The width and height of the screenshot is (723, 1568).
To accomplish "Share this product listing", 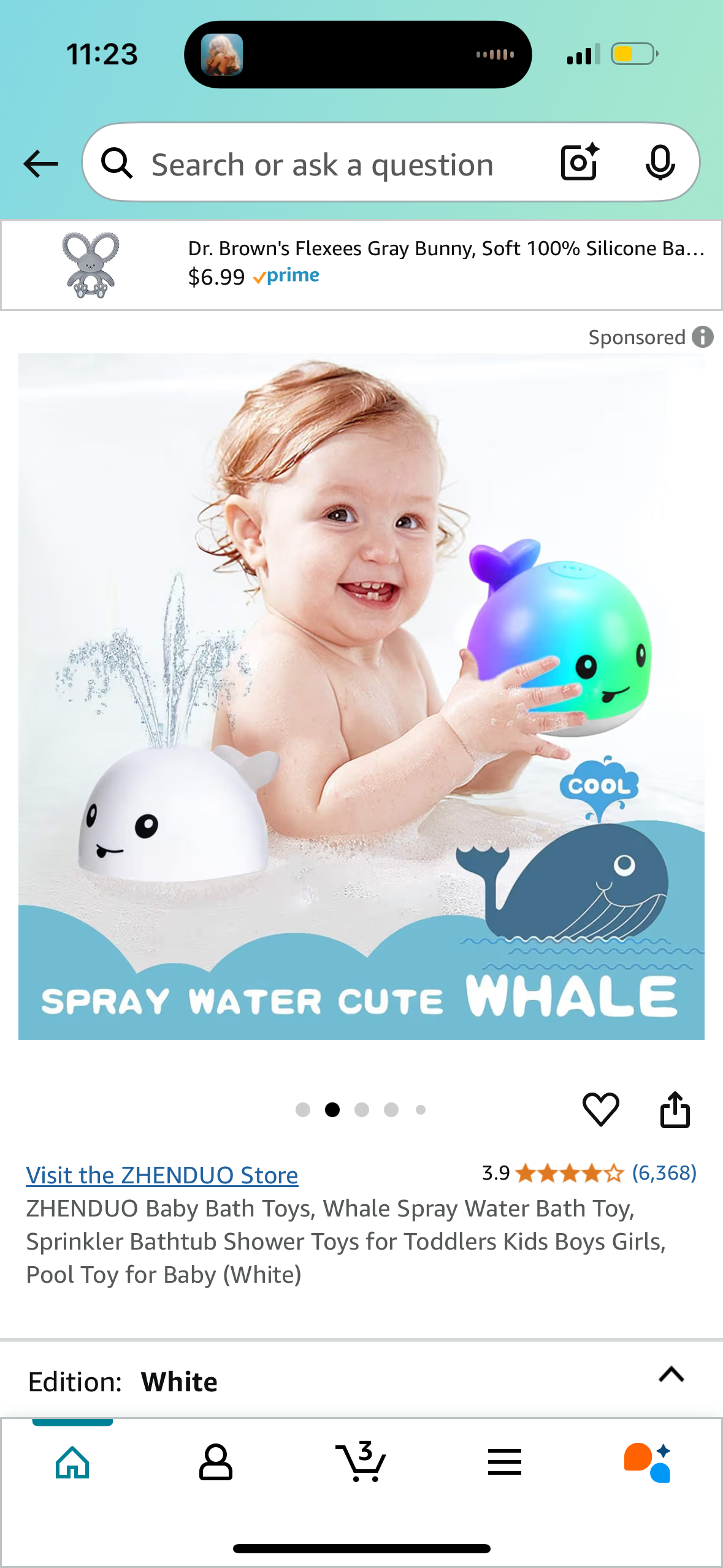I will [675, 1109].
